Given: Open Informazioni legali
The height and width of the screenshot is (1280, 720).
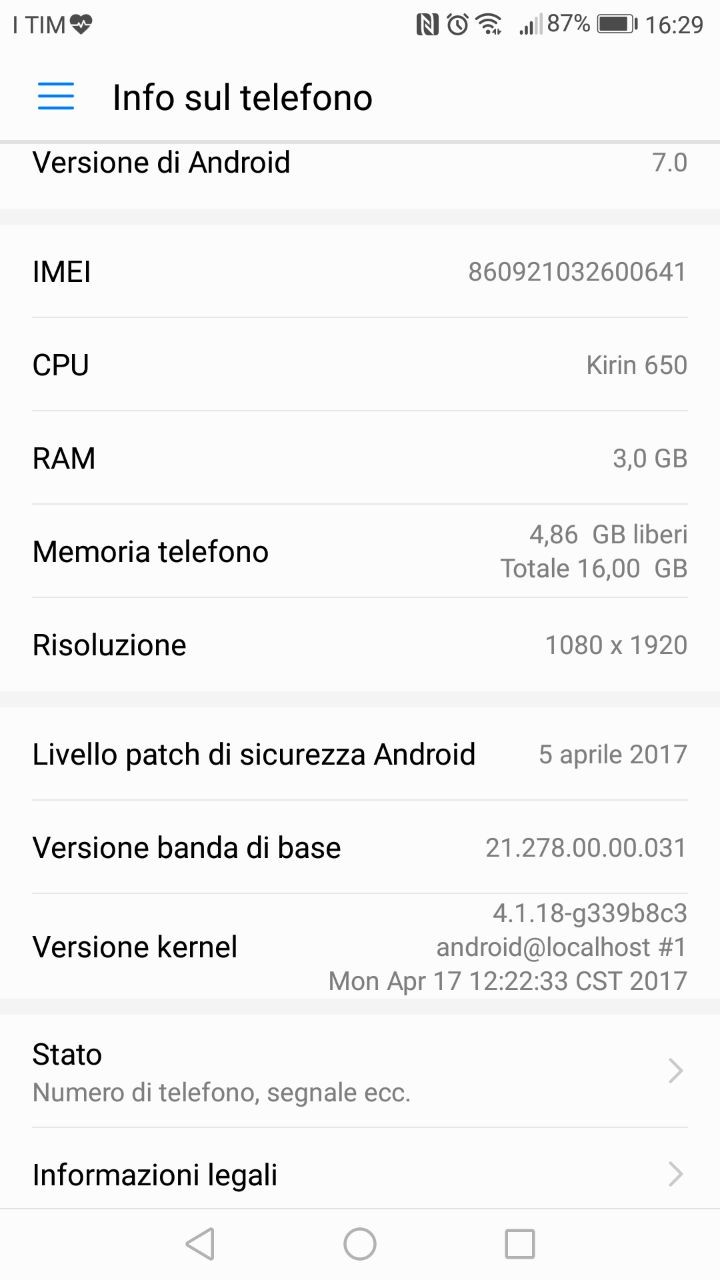Looking at the screenshot, I should coord(359,1174).
